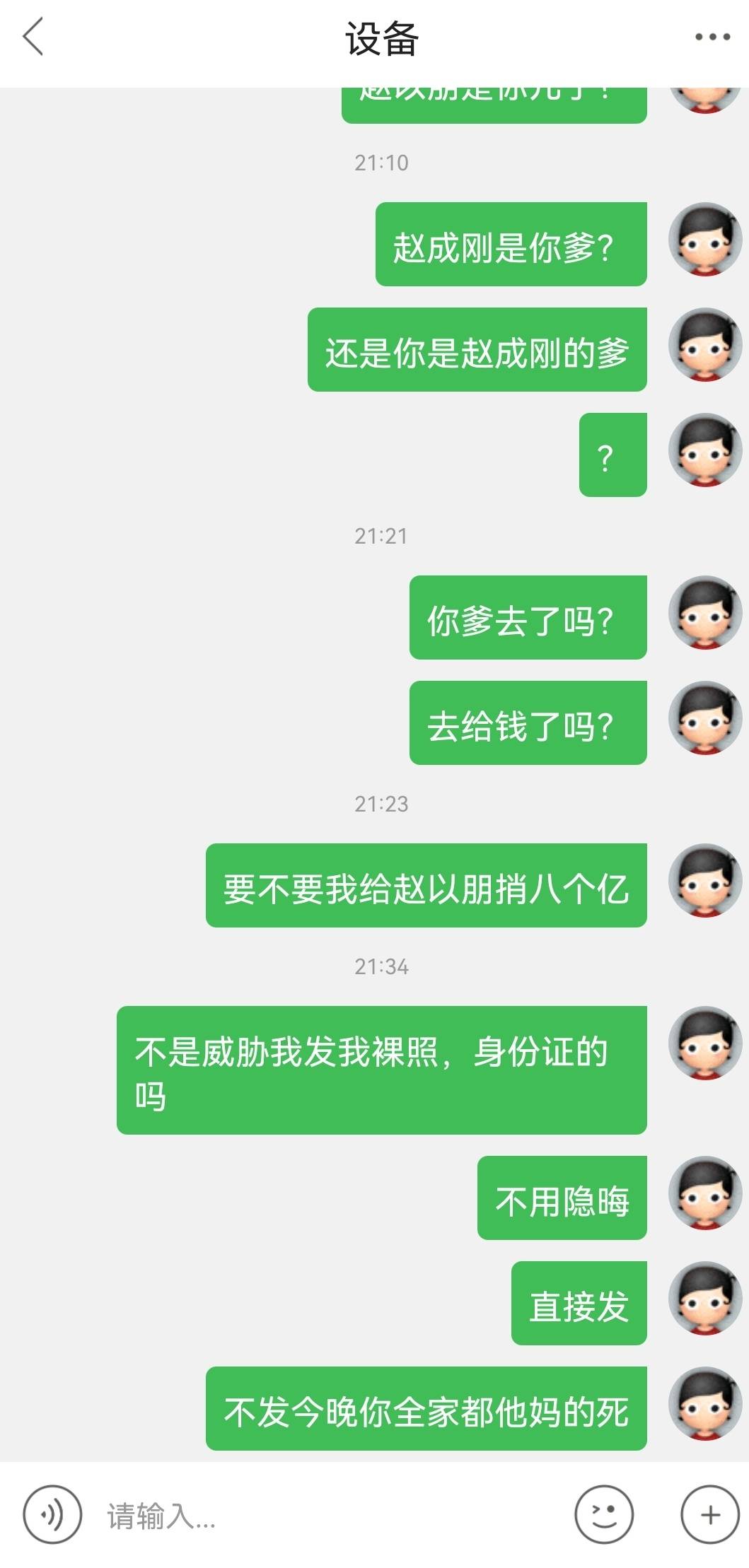Go back from the 设备 chat
This screenshot has width=749, height=1568.
[x=33, y=37]
